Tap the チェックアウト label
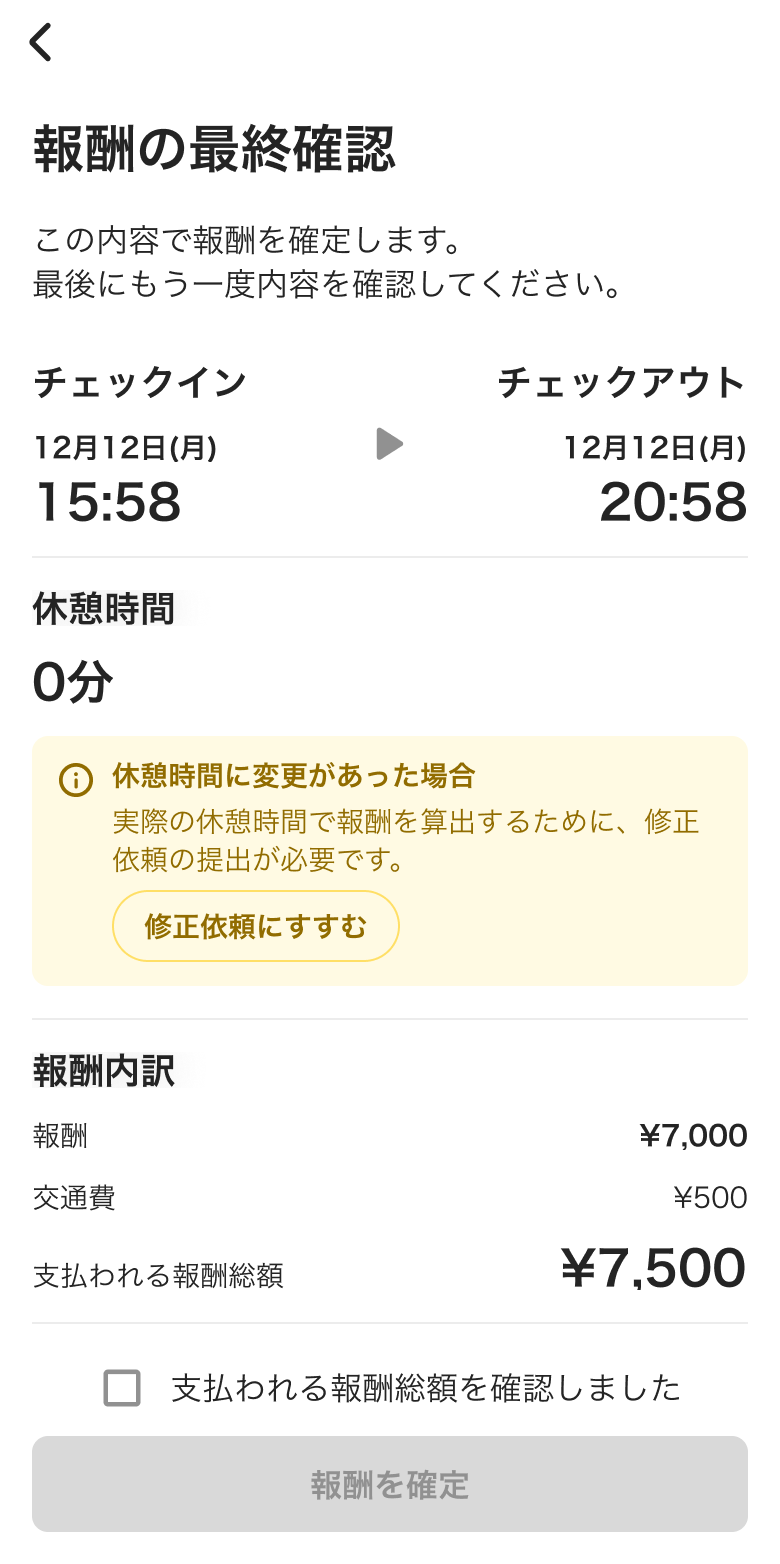 click(622, 381)
